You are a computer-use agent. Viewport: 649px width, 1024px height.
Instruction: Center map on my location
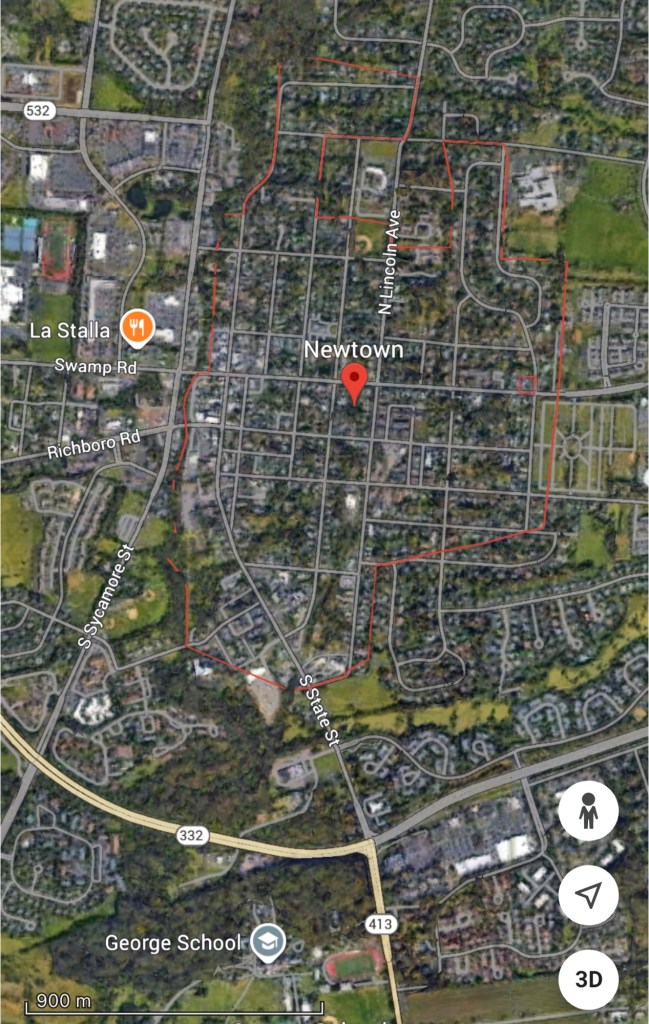[x=588, y=895]
